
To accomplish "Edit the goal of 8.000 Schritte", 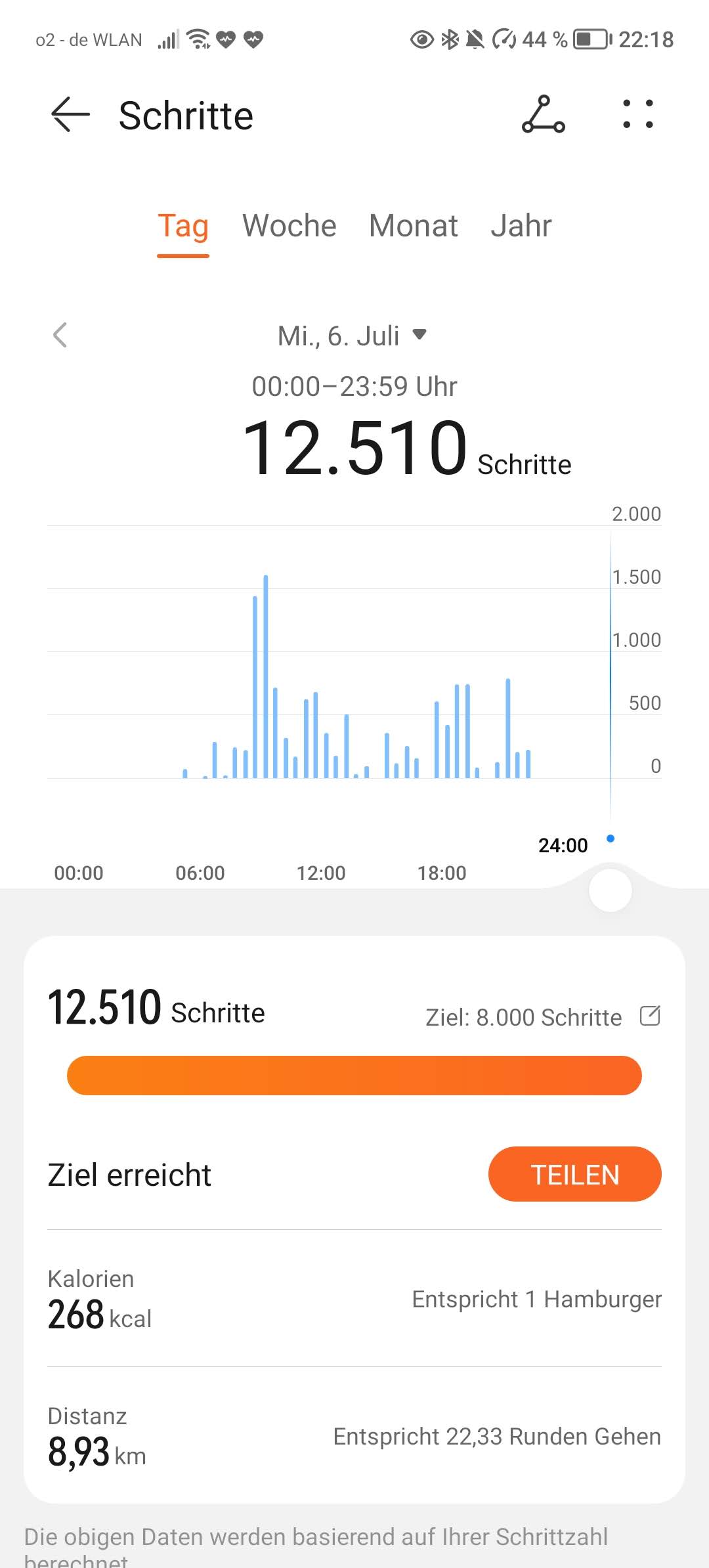I will point(650,1016).
